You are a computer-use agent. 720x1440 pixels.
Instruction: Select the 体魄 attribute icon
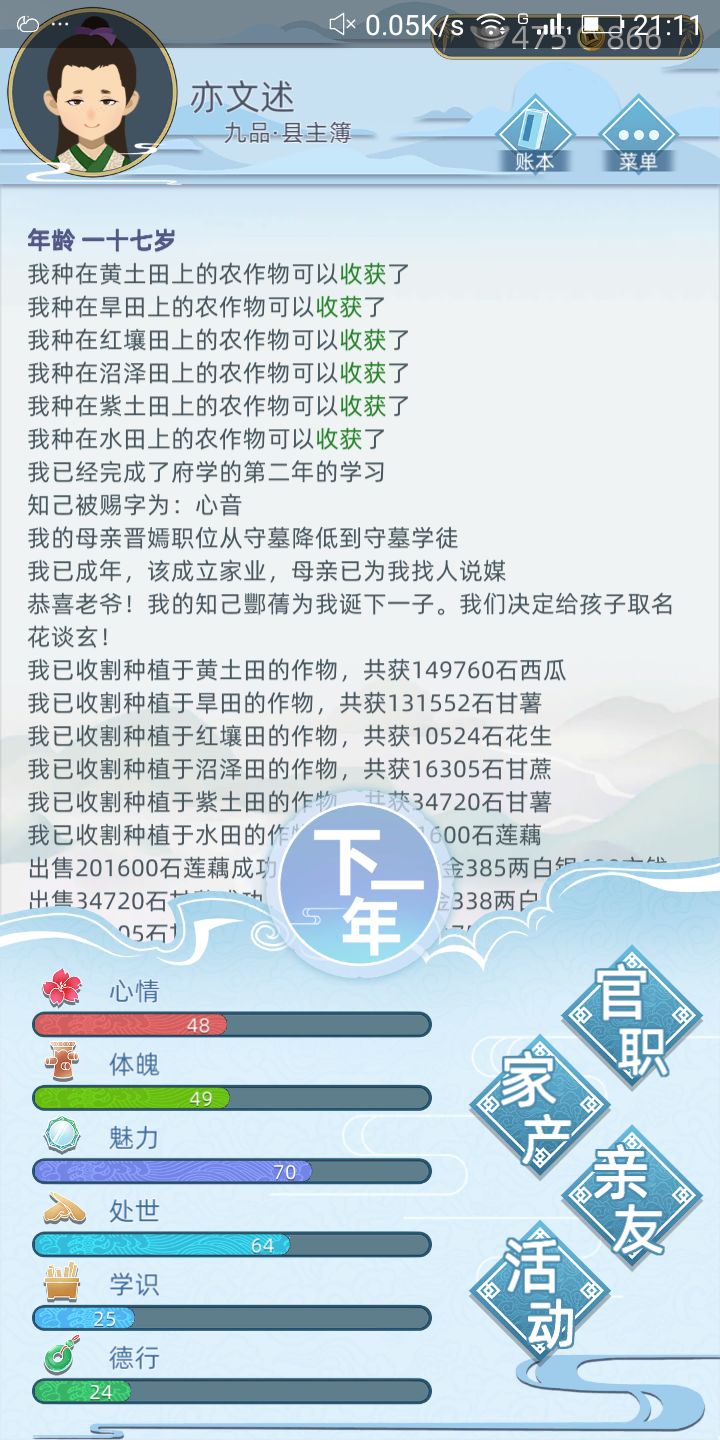(60, 1063)
